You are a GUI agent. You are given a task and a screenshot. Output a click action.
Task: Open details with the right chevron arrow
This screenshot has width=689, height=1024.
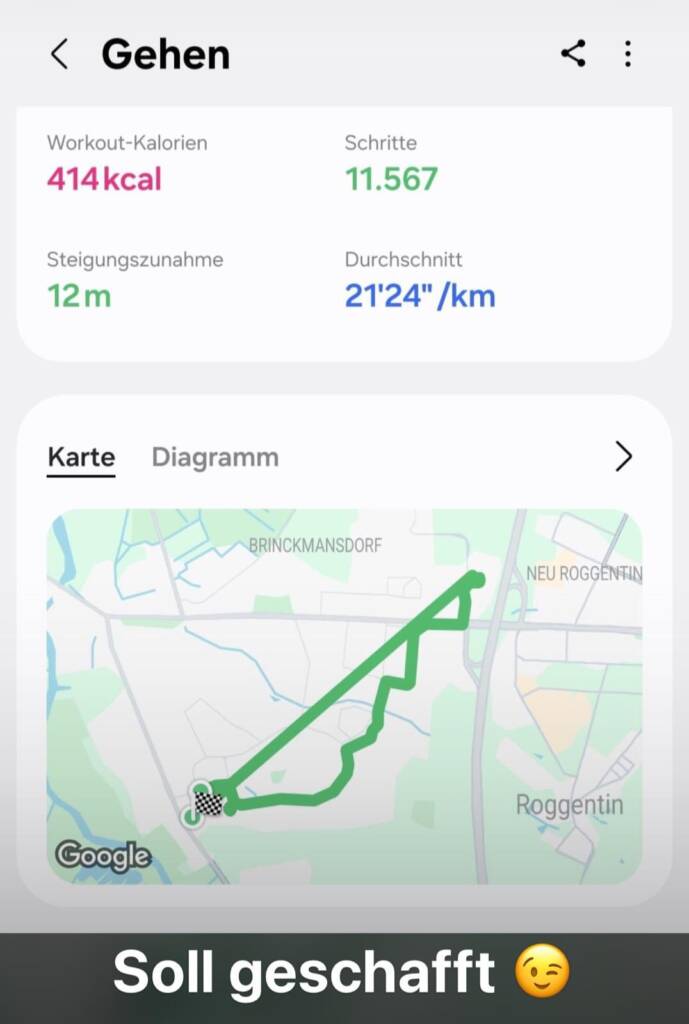coord(623,457)
